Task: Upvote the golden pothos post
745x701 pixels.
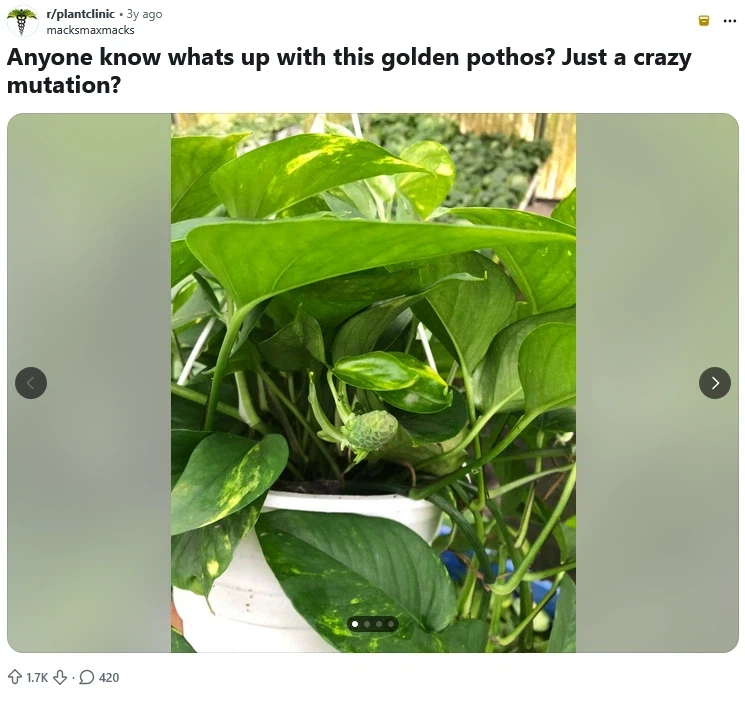Action: [15, 677]
